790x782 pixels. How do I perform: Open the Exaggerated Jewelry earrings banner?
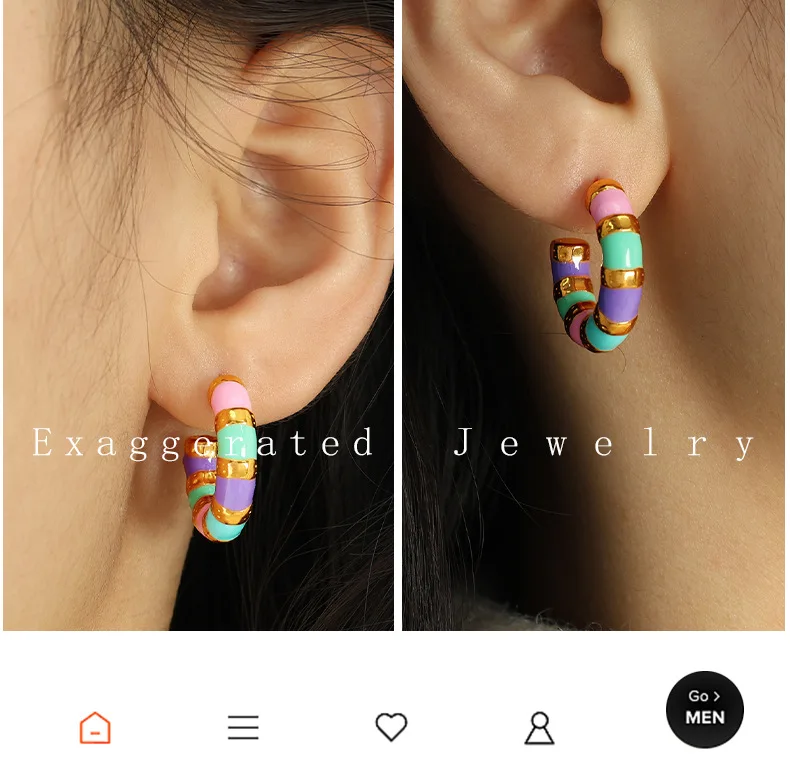pyautogui.click(x=394, y=315)
